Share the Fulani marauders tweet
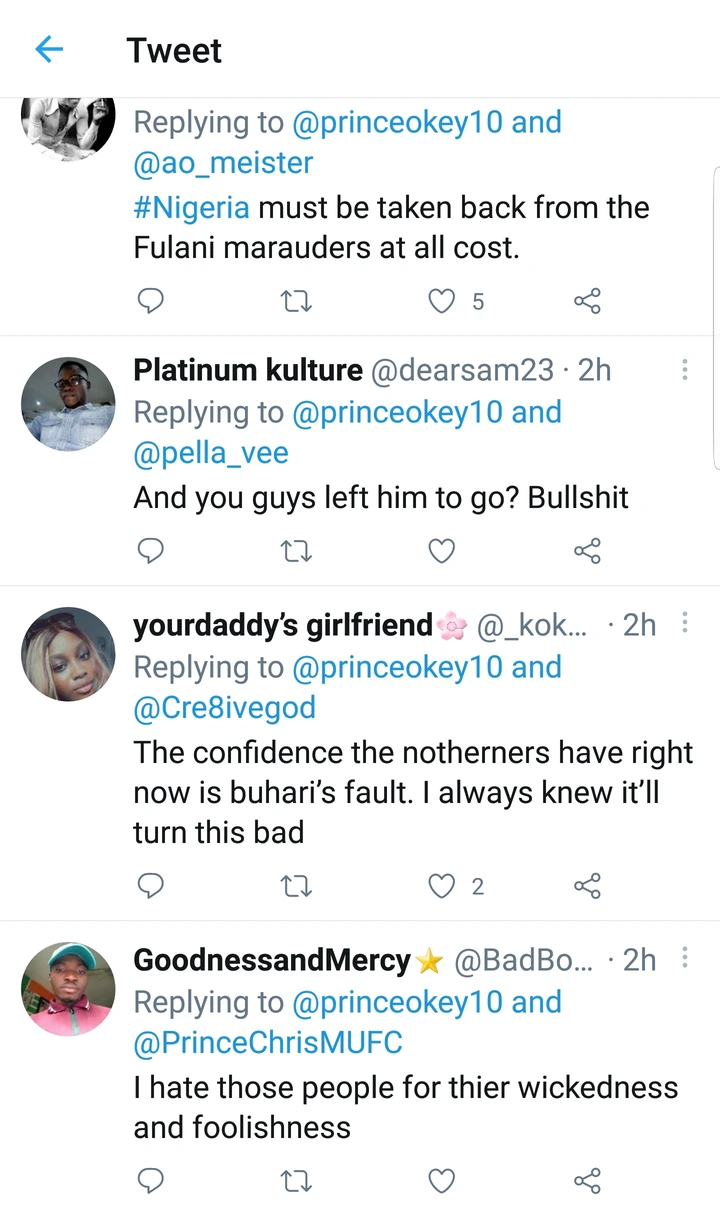This screenshot has width=720, height=1209. [588, 300]
